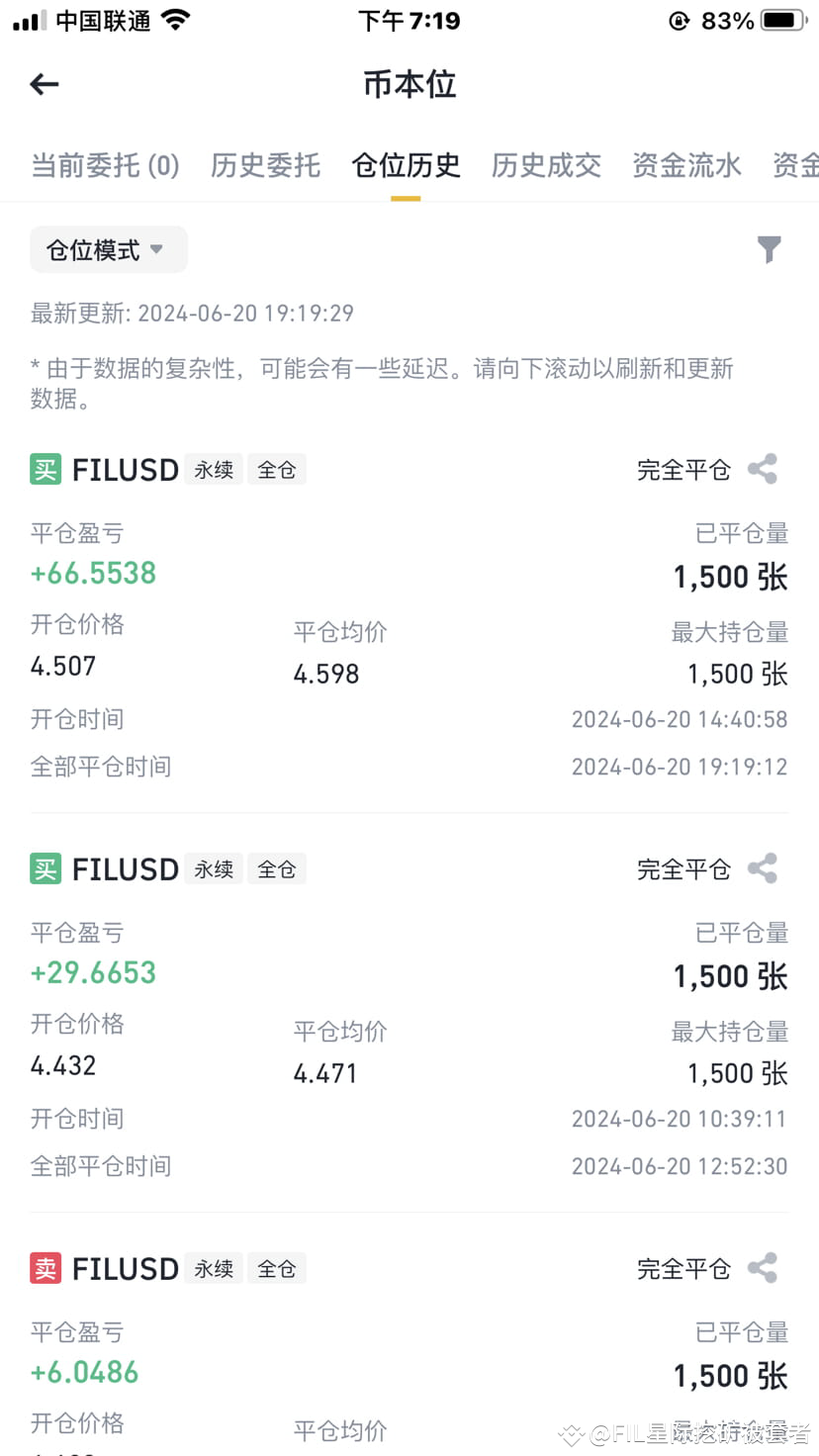
Task: Select the currently active 仓位历史 tab
Action: click(x=406, y=165)
